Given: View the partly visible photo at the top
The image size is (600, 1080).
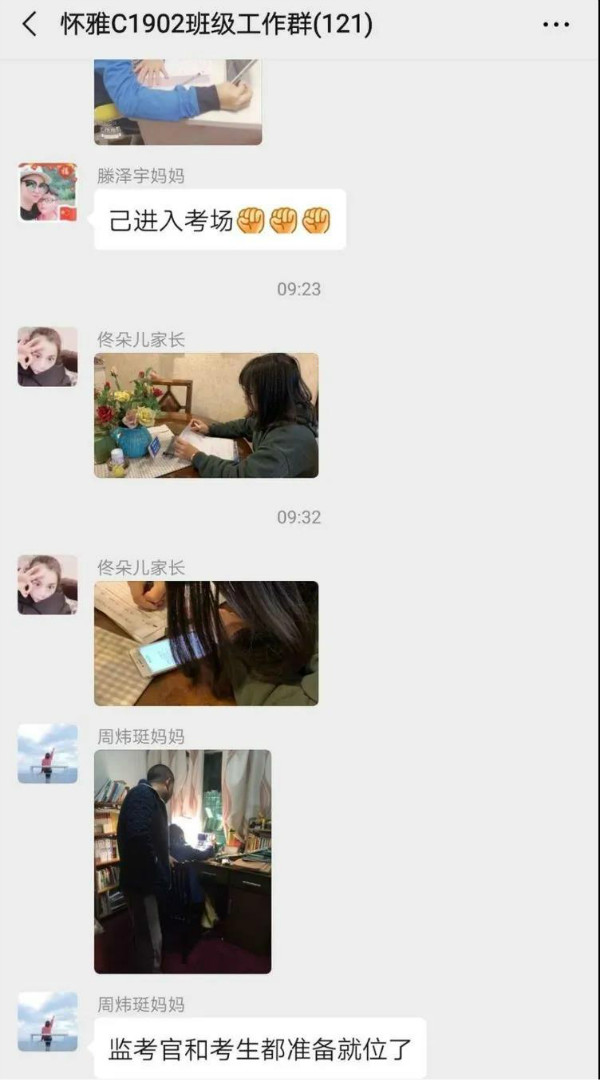Looking at the screenshot, I should coord(178,102).
